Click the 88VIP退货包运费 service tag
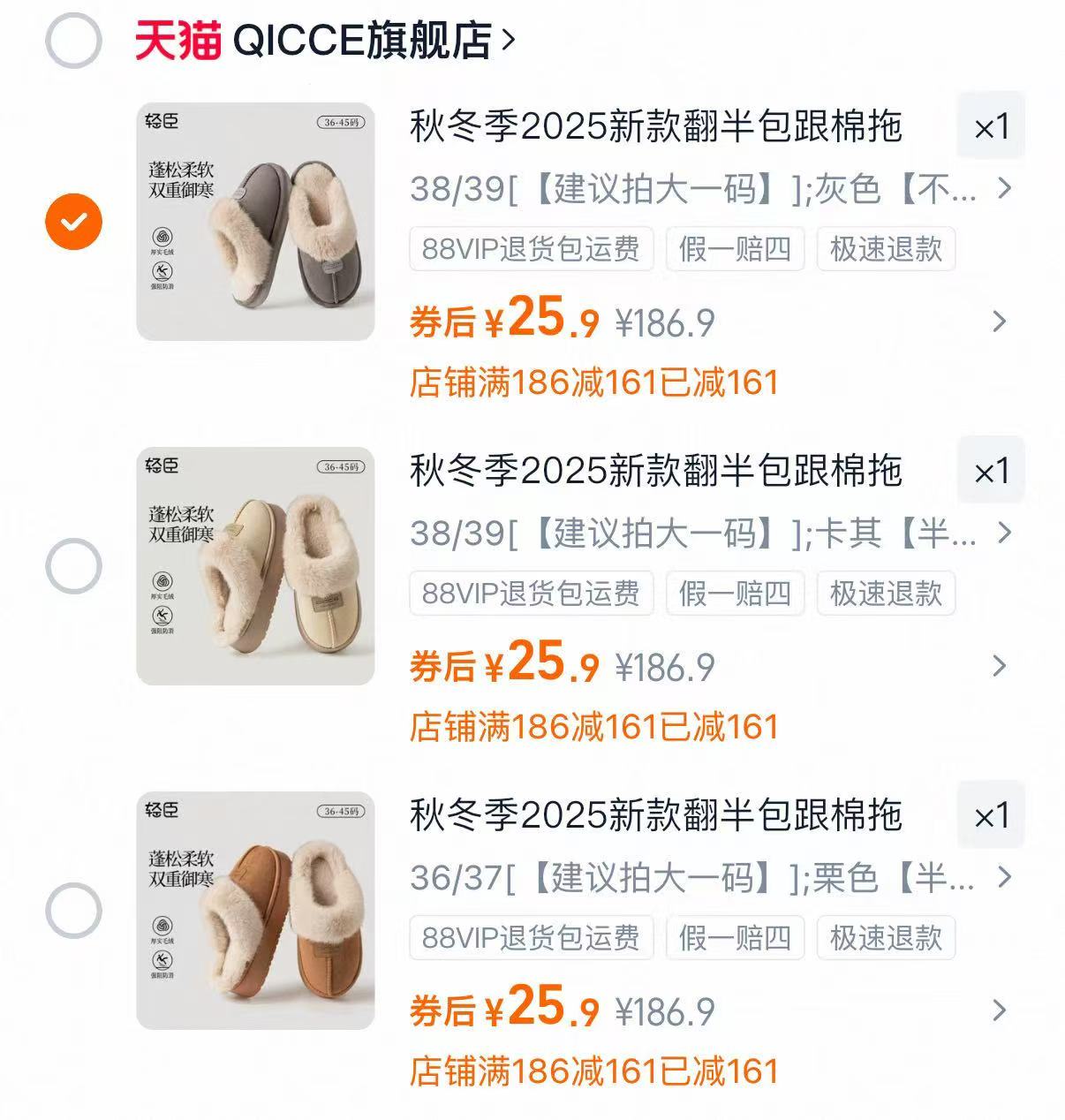This screenshot has height=1120, width=1065. click(529, 250)
